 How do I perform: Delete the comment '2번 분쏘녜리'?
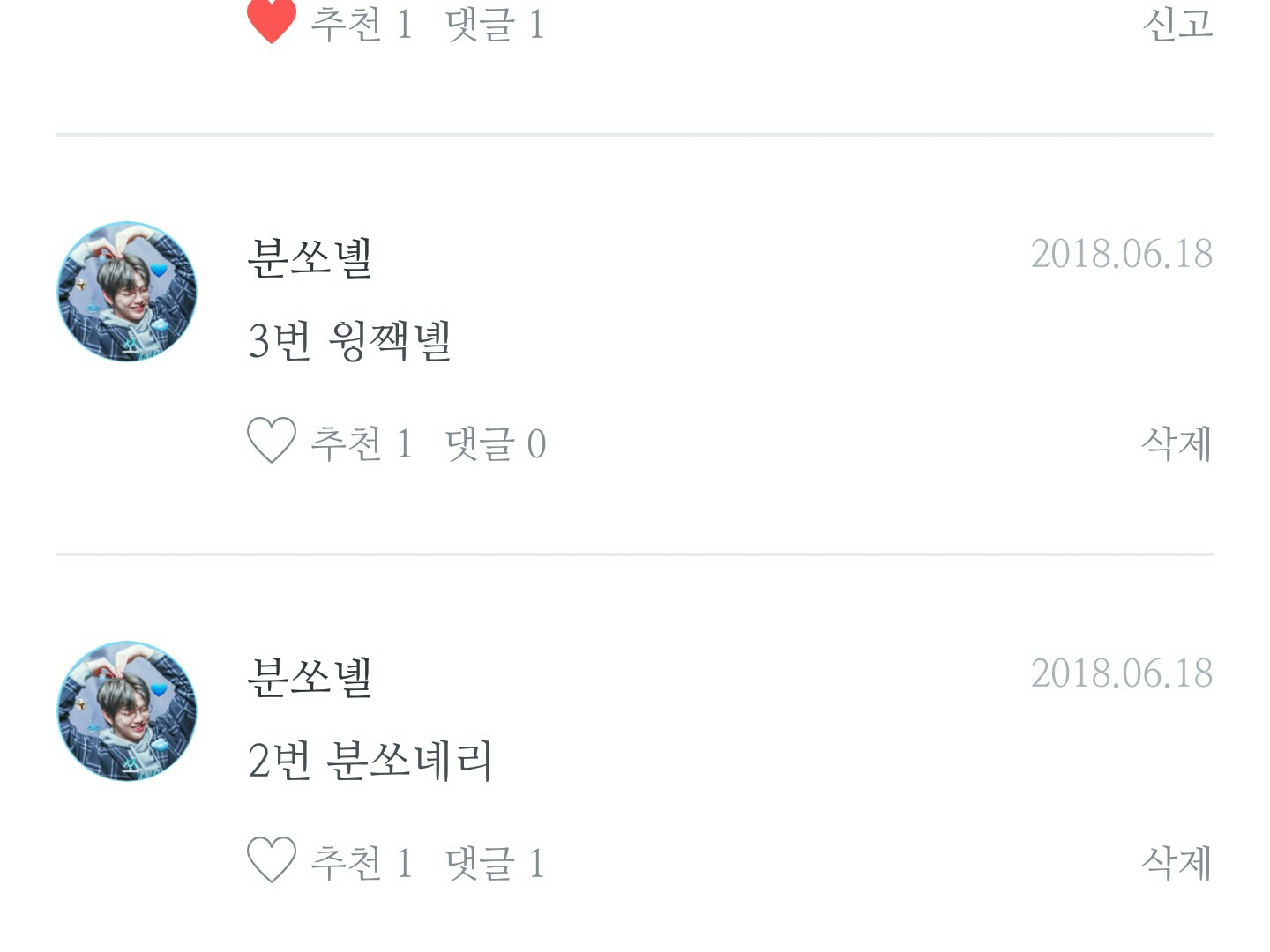tap(1176, 863)
